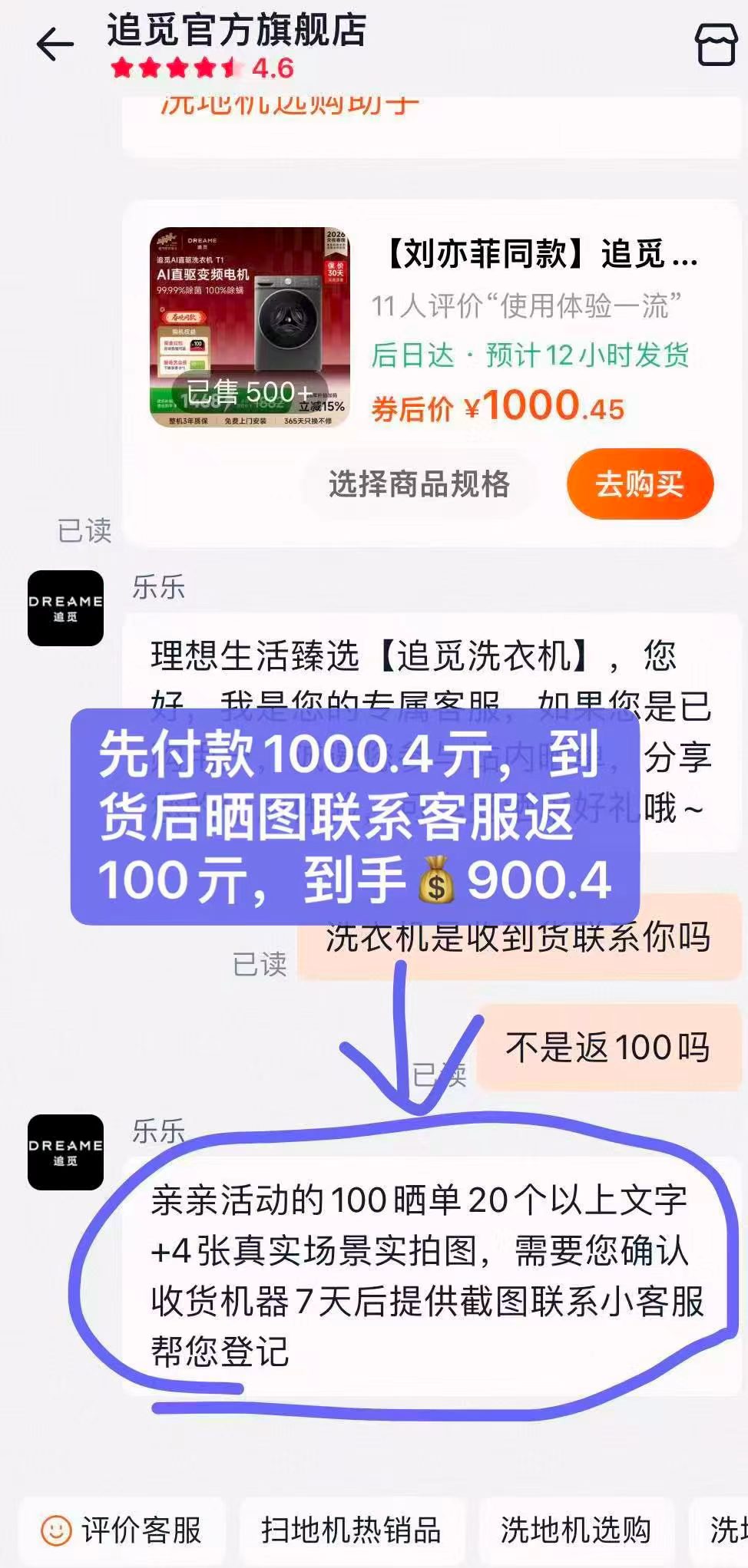Select the 洗地机选购 chip
The width and height of the screenshot is (748, 1568).
[x=574, y=1530]
